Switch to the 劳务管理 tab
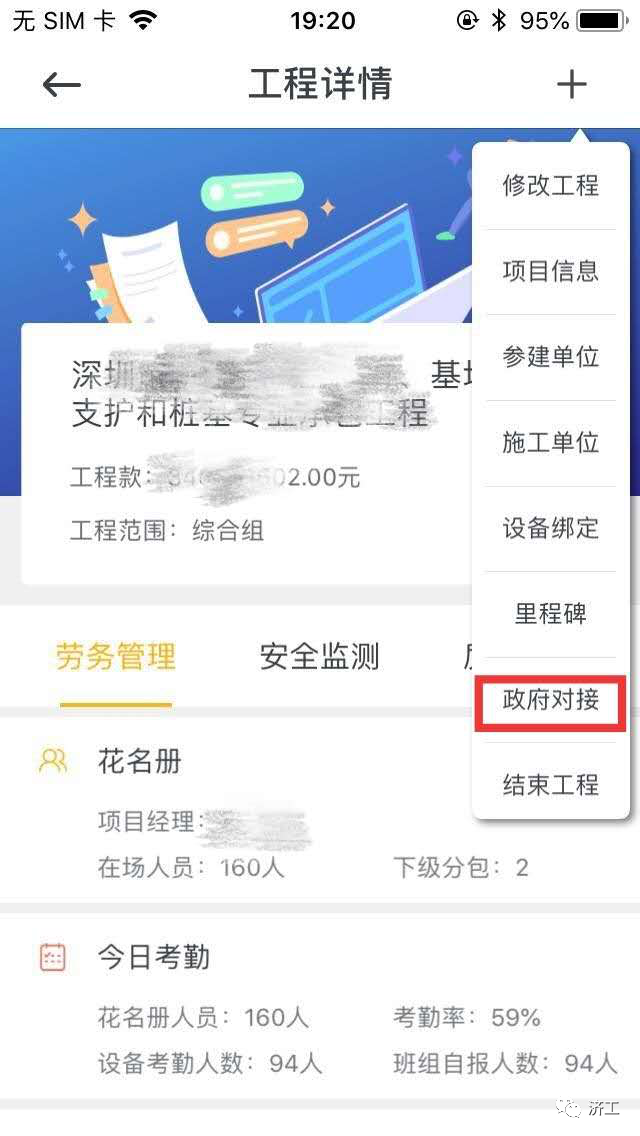640x1136 pixels. (x=116, y=657)
